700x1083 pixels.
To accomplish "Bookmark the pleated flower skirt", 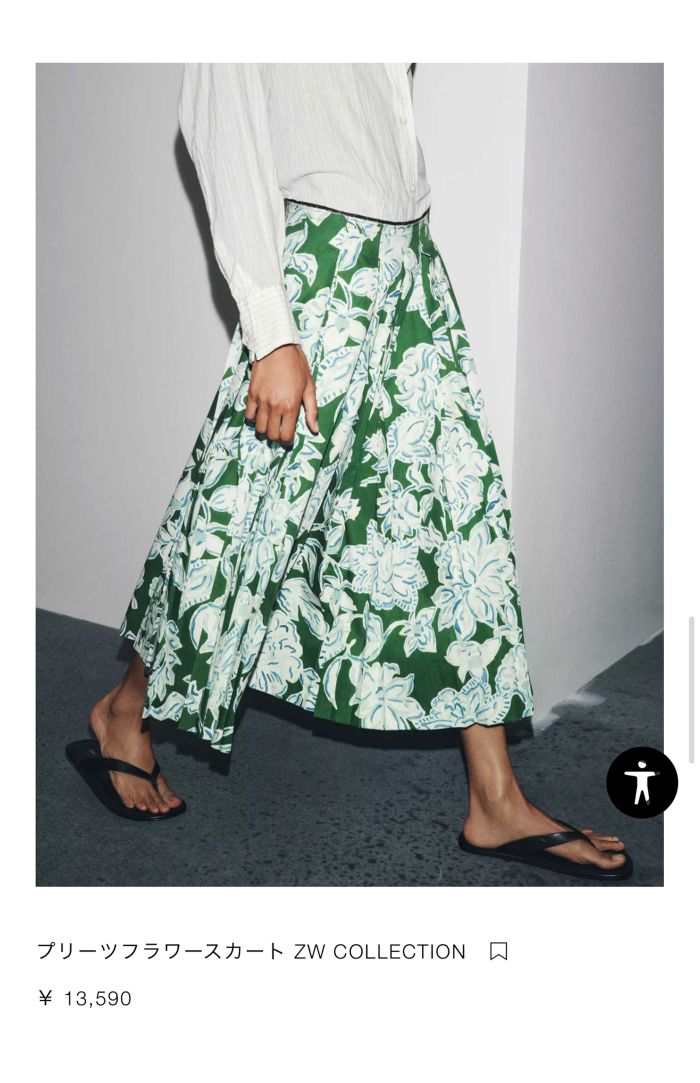I will (x=498, y=951).
